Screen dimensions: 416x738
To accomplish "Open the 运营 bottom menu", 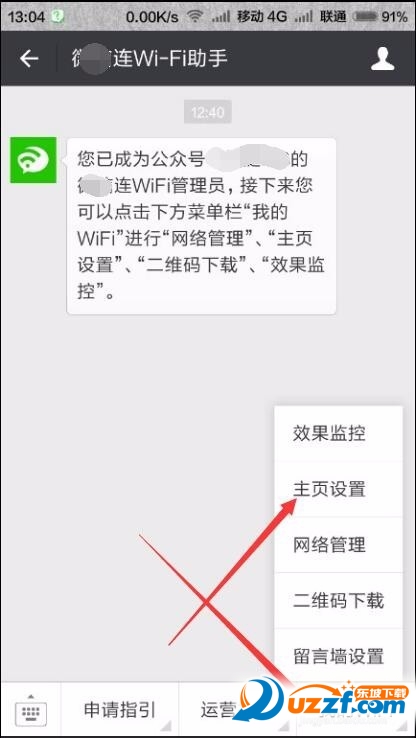I will 235,710.
